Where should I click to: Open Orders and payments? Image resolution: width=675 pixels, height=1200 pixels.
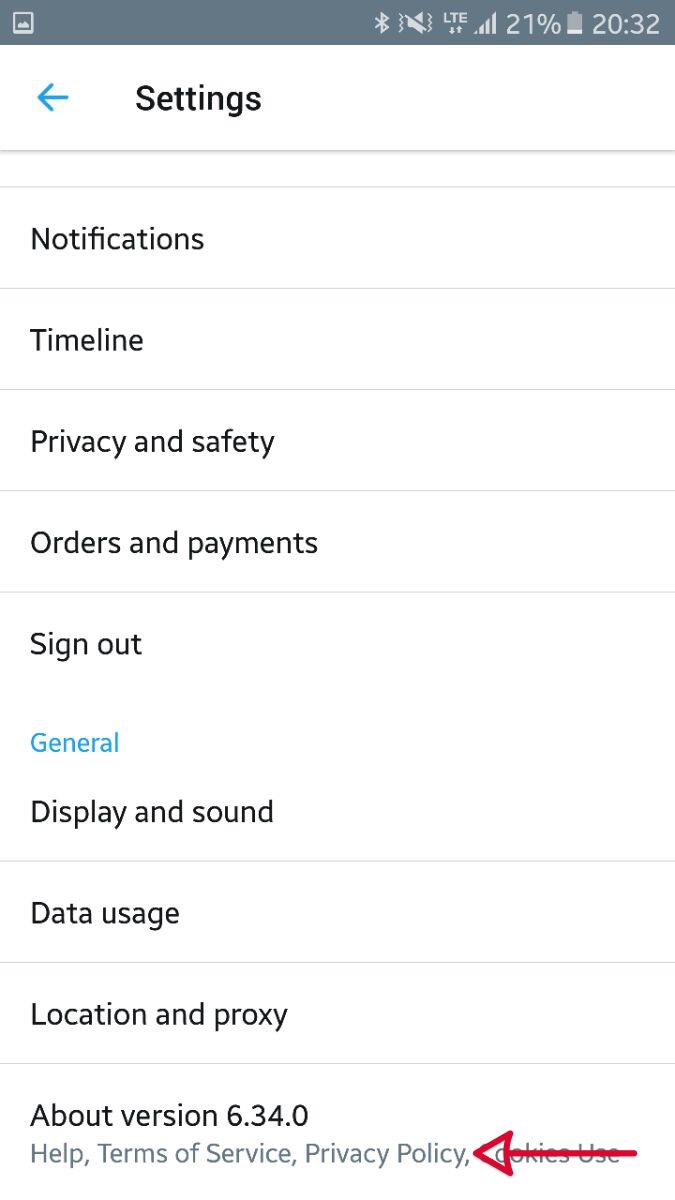[x=337, y=542]
